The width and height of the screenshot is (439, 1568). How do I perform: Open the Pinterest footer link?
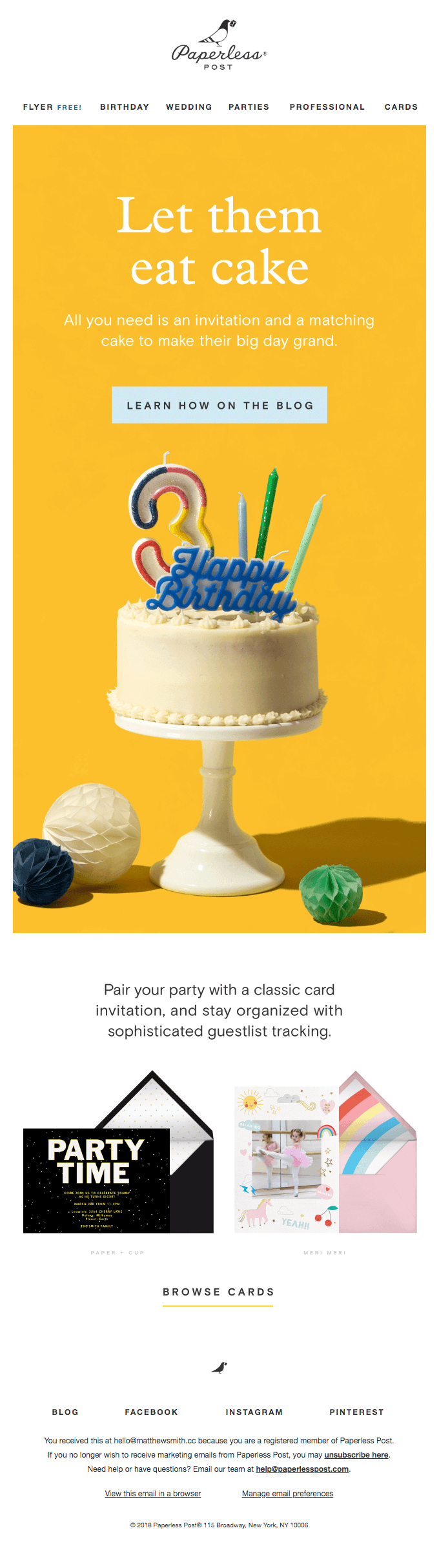(356, 1412)
